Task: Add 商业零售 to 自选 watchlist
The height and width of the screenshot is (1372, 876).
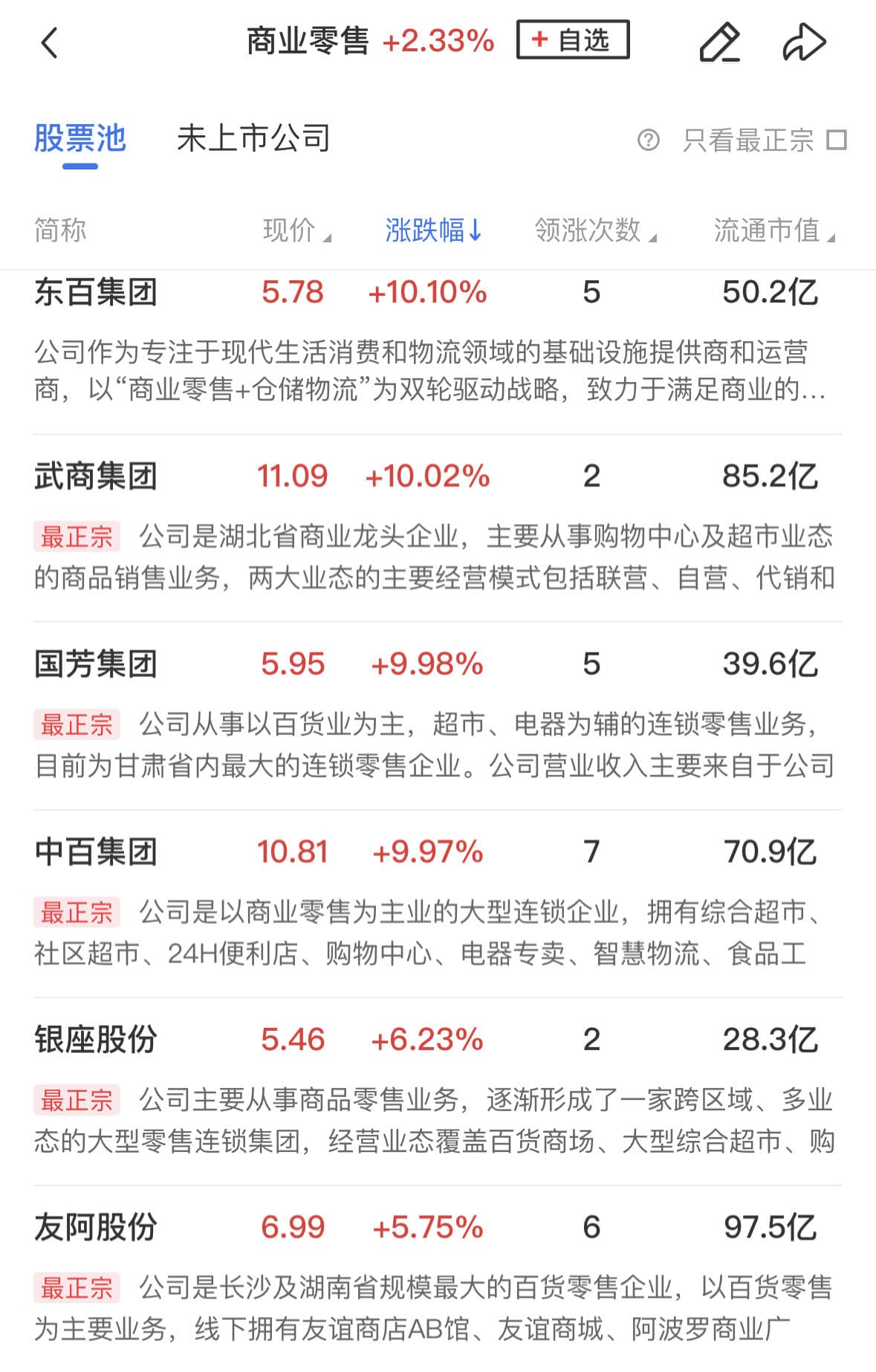Action: (572, 40)
